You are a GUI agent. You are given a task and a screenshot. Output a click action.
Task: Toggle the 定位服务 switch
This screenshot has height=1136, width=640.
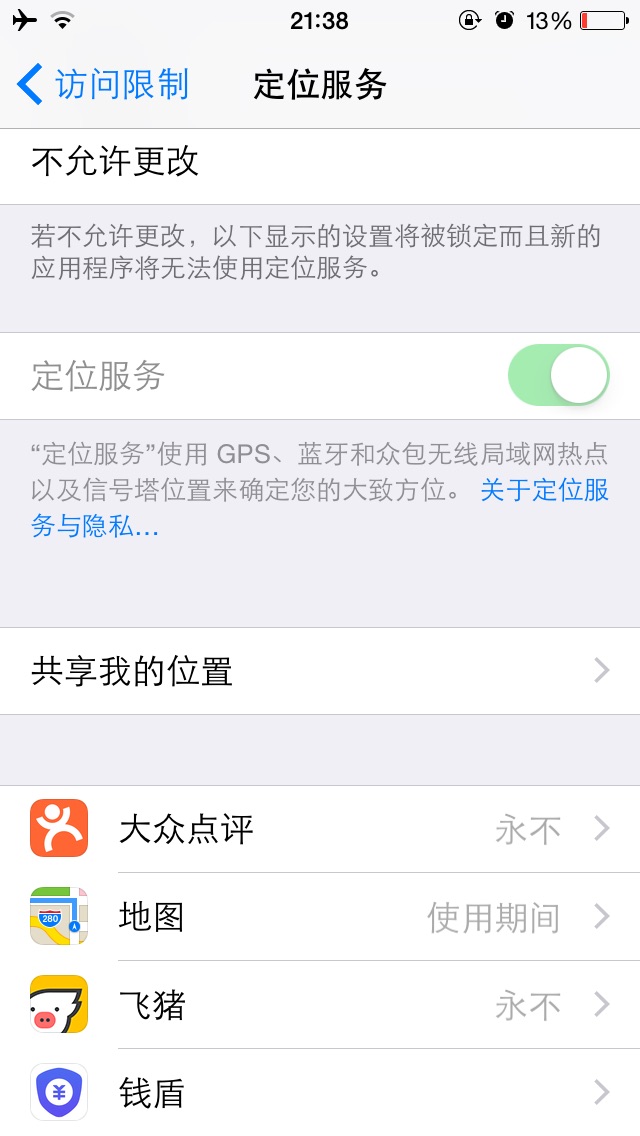(x=558, y=376)
